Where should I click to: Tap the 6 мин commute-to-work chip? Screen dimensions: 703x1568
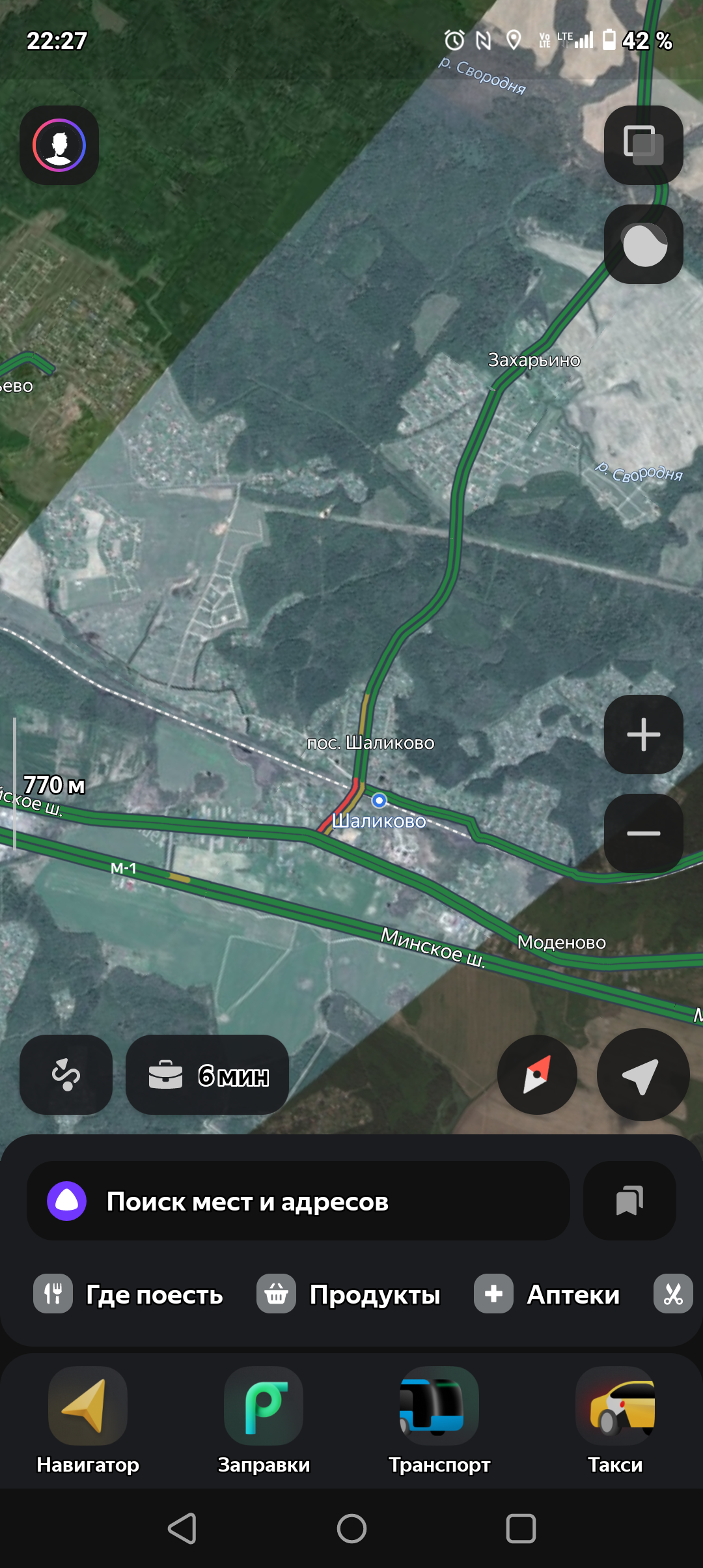[207, 1075]
